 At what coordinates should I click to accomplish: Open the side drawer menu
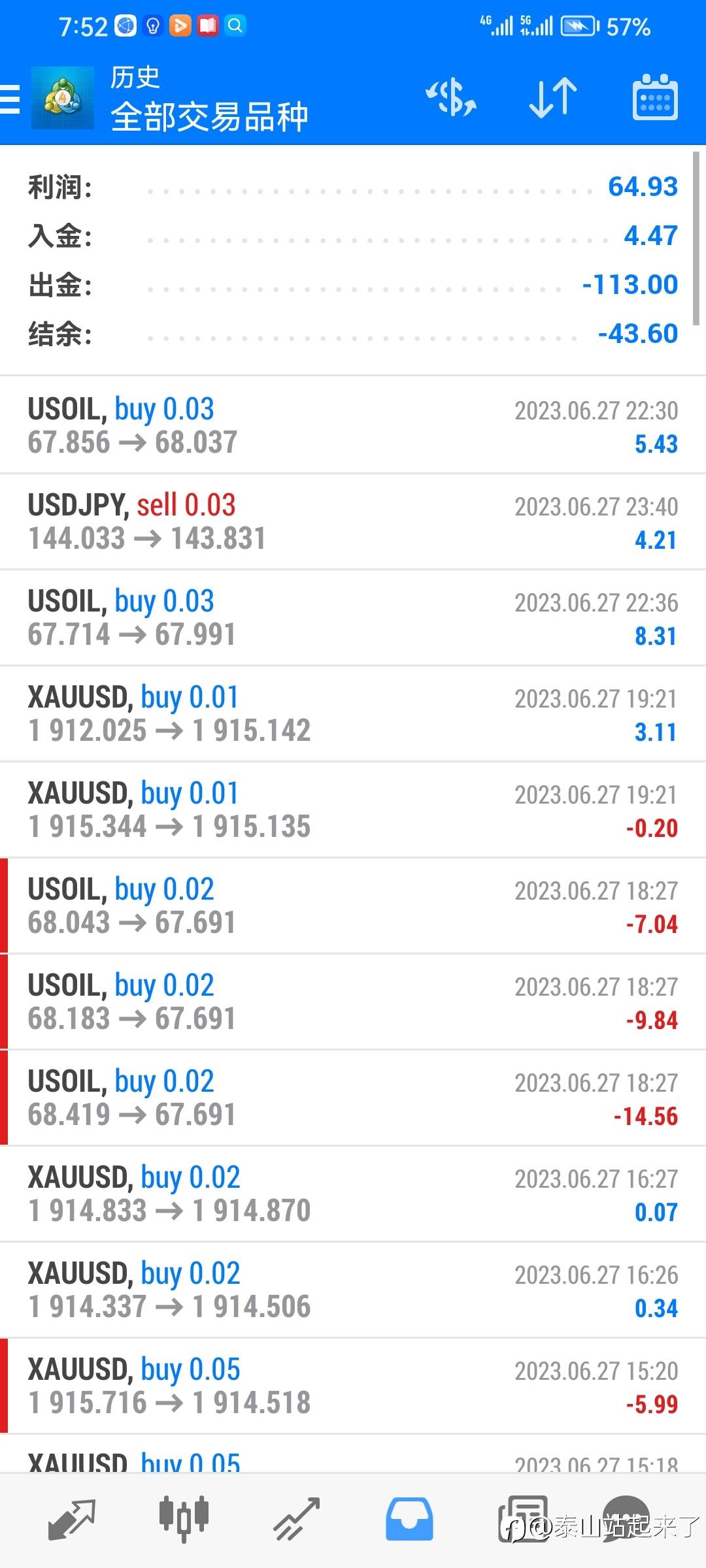[10, 99]
